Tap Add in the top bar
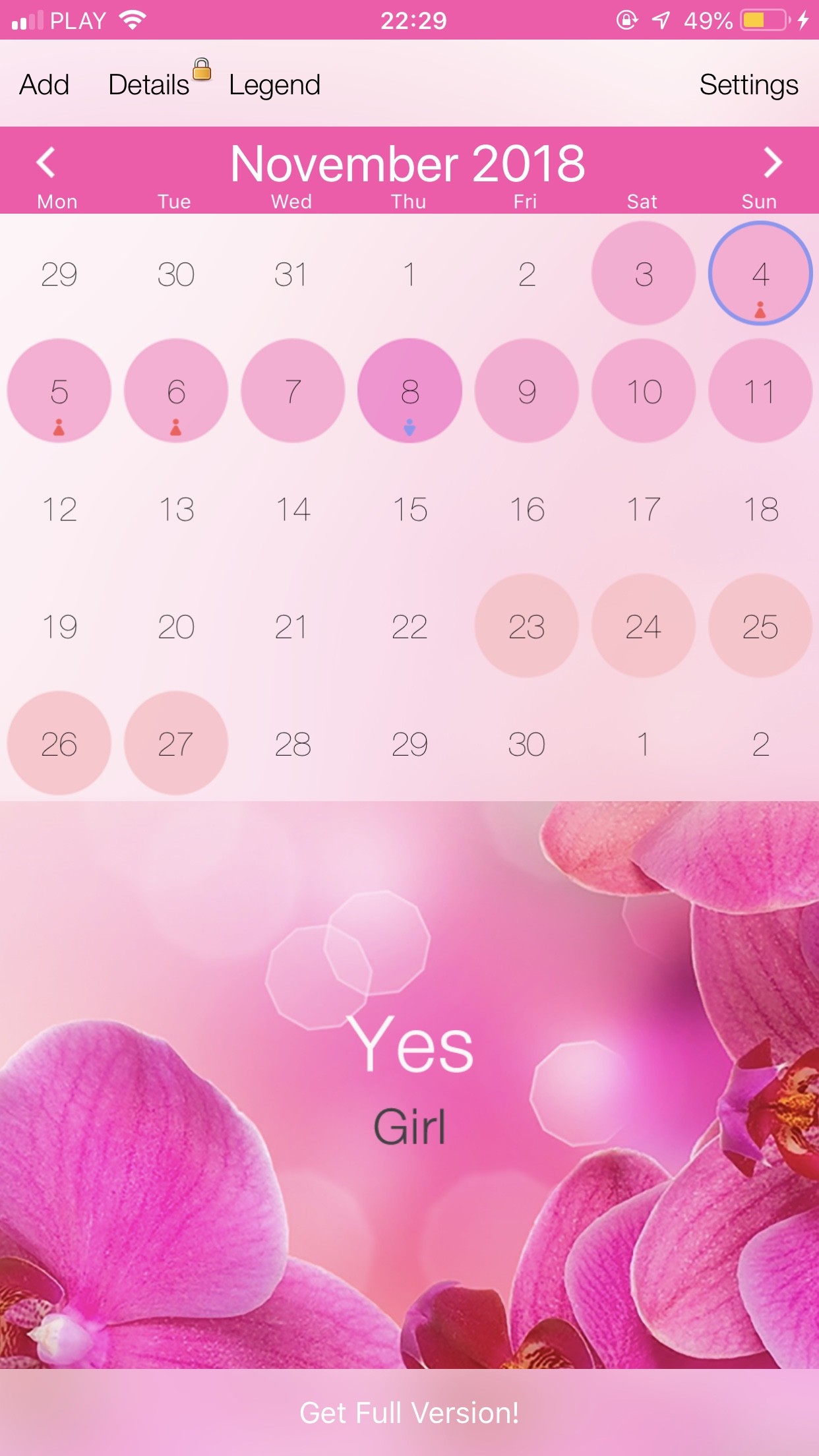The height and width of the screenshot is (1456, 819). click(x=44, y=84)
